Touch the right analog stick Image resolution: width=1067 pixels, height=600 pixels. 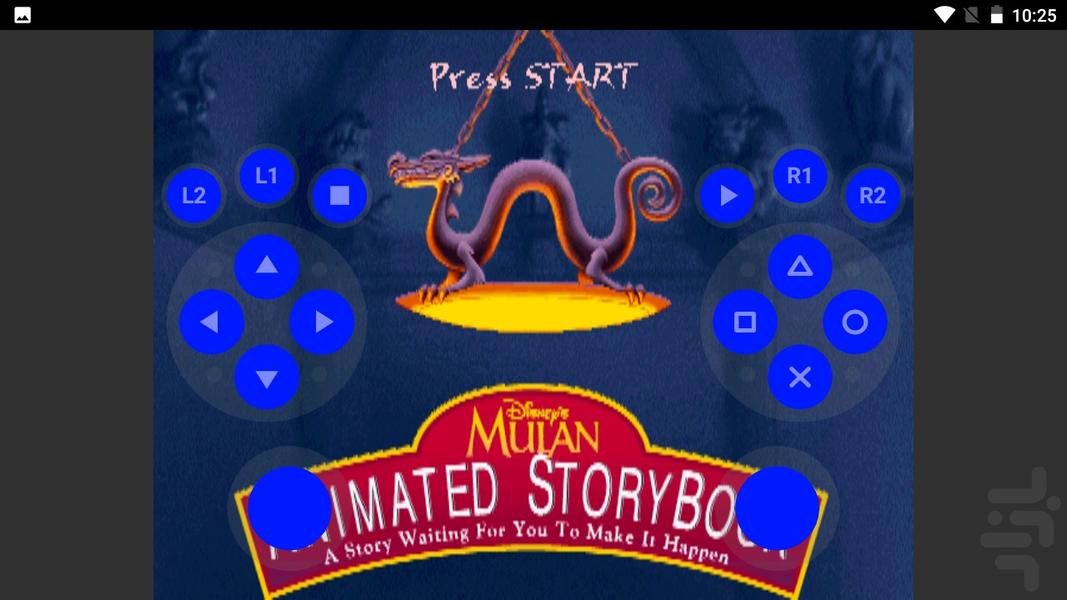(777, 508)
